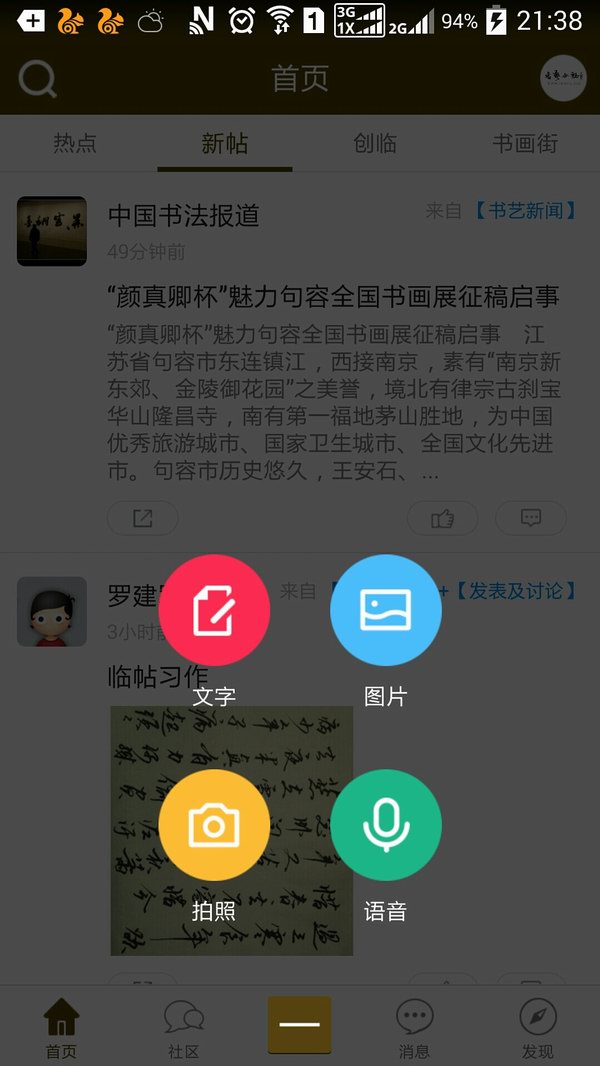
Task: Close the post menu with the center button
Action: (299, 1024)
